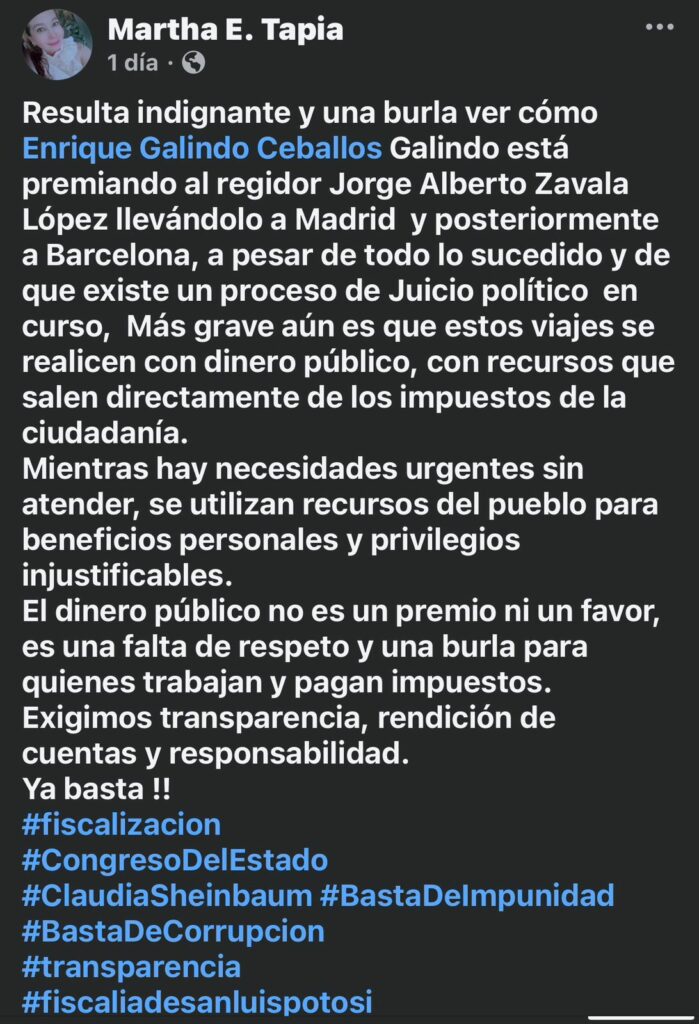Open the tagged profile Enrique Galindo Ceballos
This screenshot has width=699, height=1024.
(202, 148)
